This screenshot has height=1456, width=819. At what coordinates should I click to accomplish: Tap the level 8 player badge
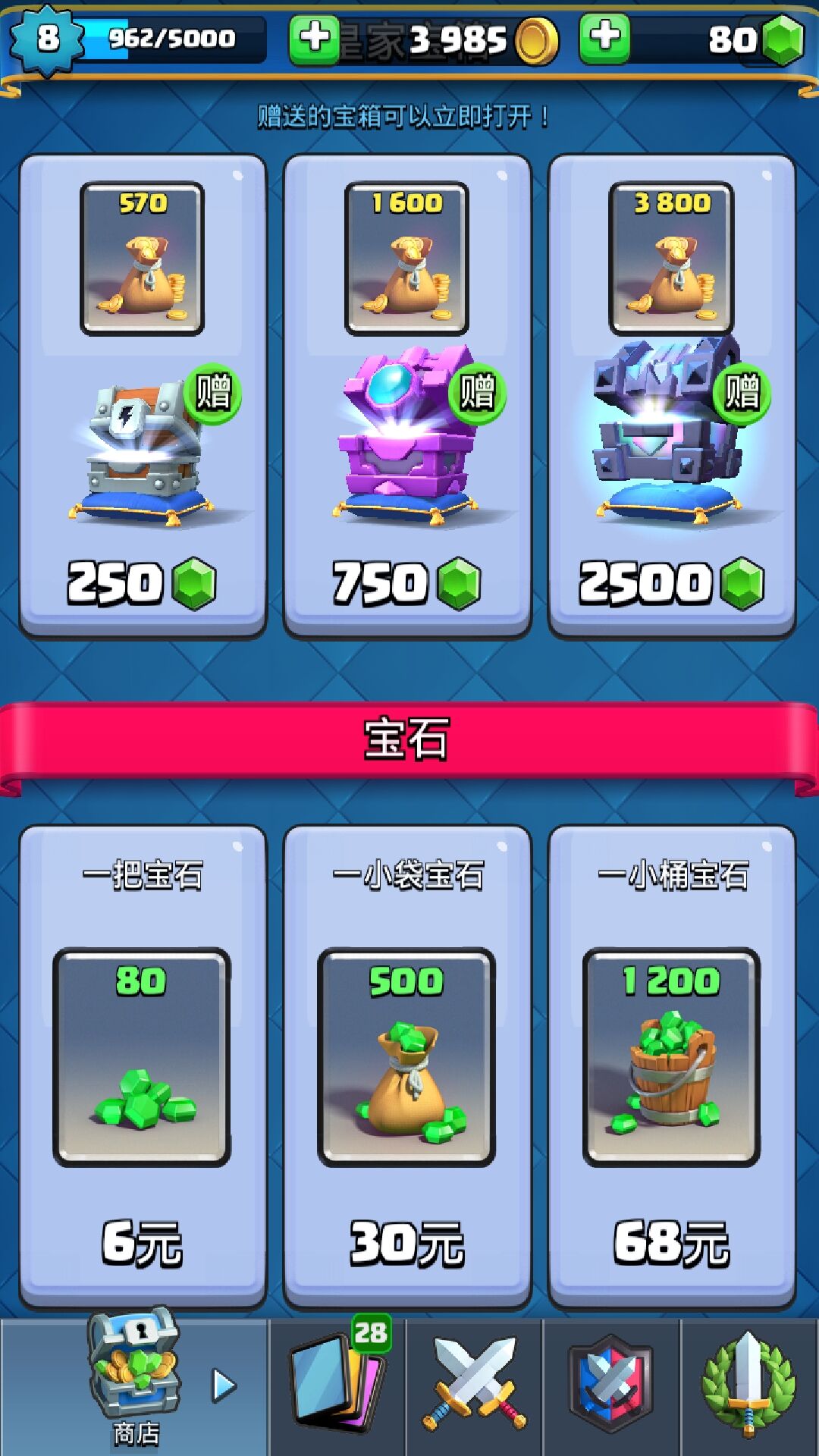point(47,38)
